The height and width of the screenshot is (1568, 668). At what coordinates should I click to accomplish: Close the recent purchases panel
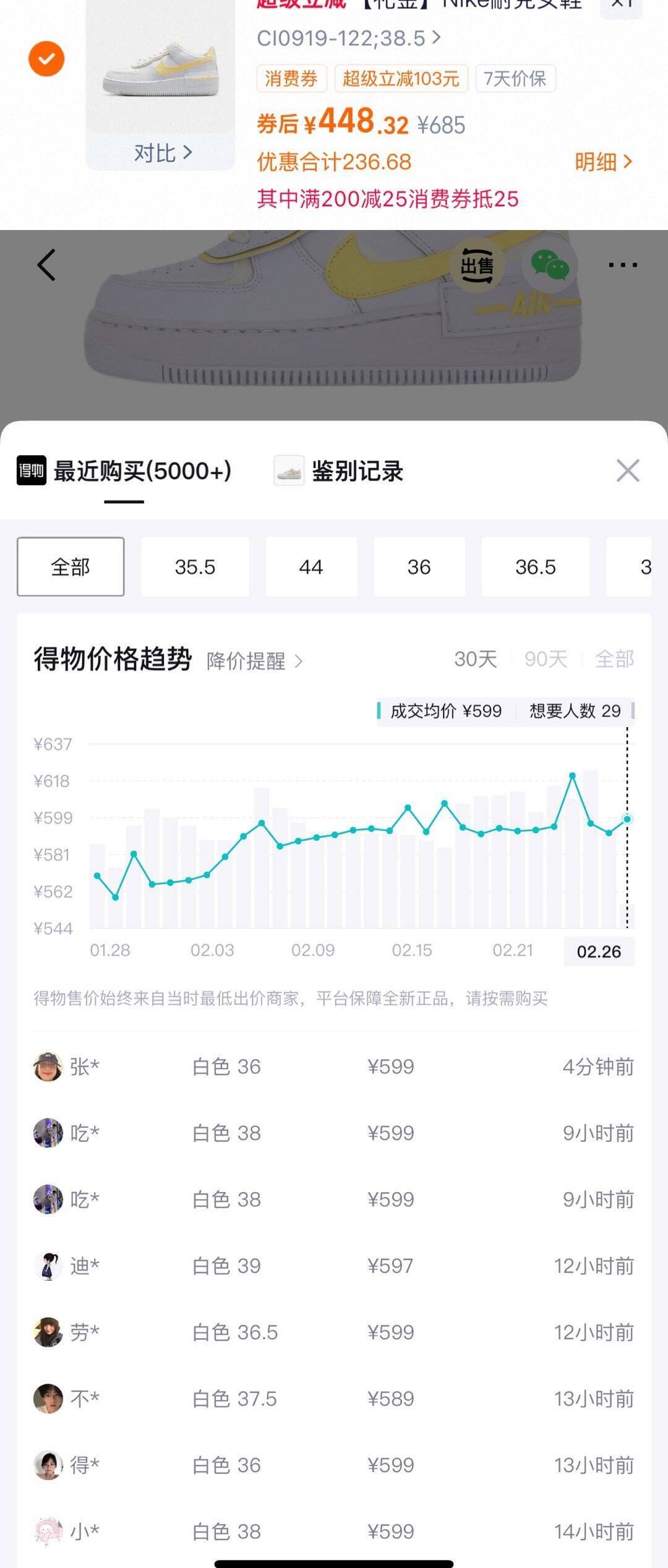[627, 471]
